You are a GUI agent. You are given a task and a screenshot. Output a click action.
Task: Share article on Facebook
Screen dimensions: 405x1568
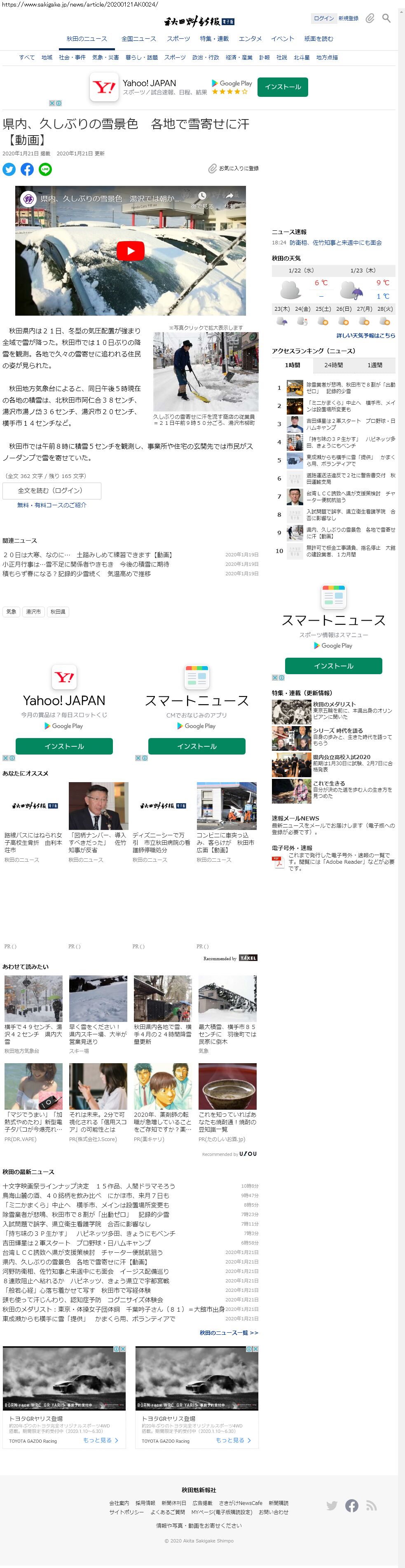click(x=28, y=169)
